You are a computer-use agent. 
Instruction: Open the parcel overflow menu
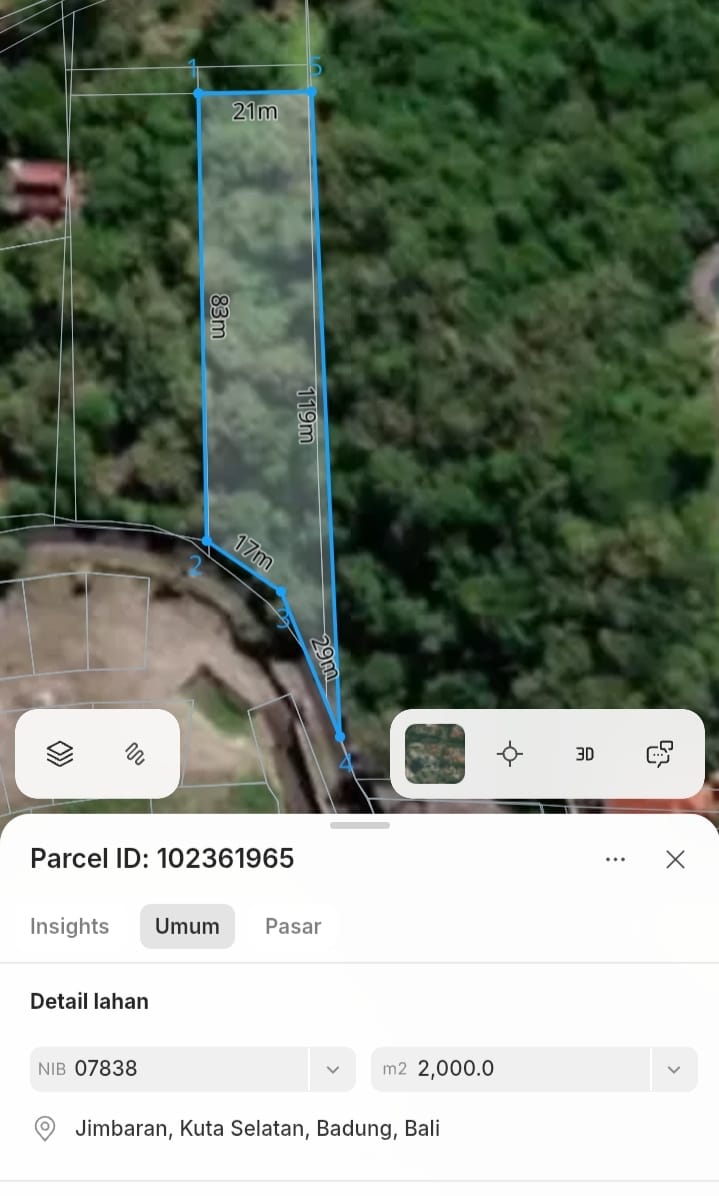pos(615,859)
